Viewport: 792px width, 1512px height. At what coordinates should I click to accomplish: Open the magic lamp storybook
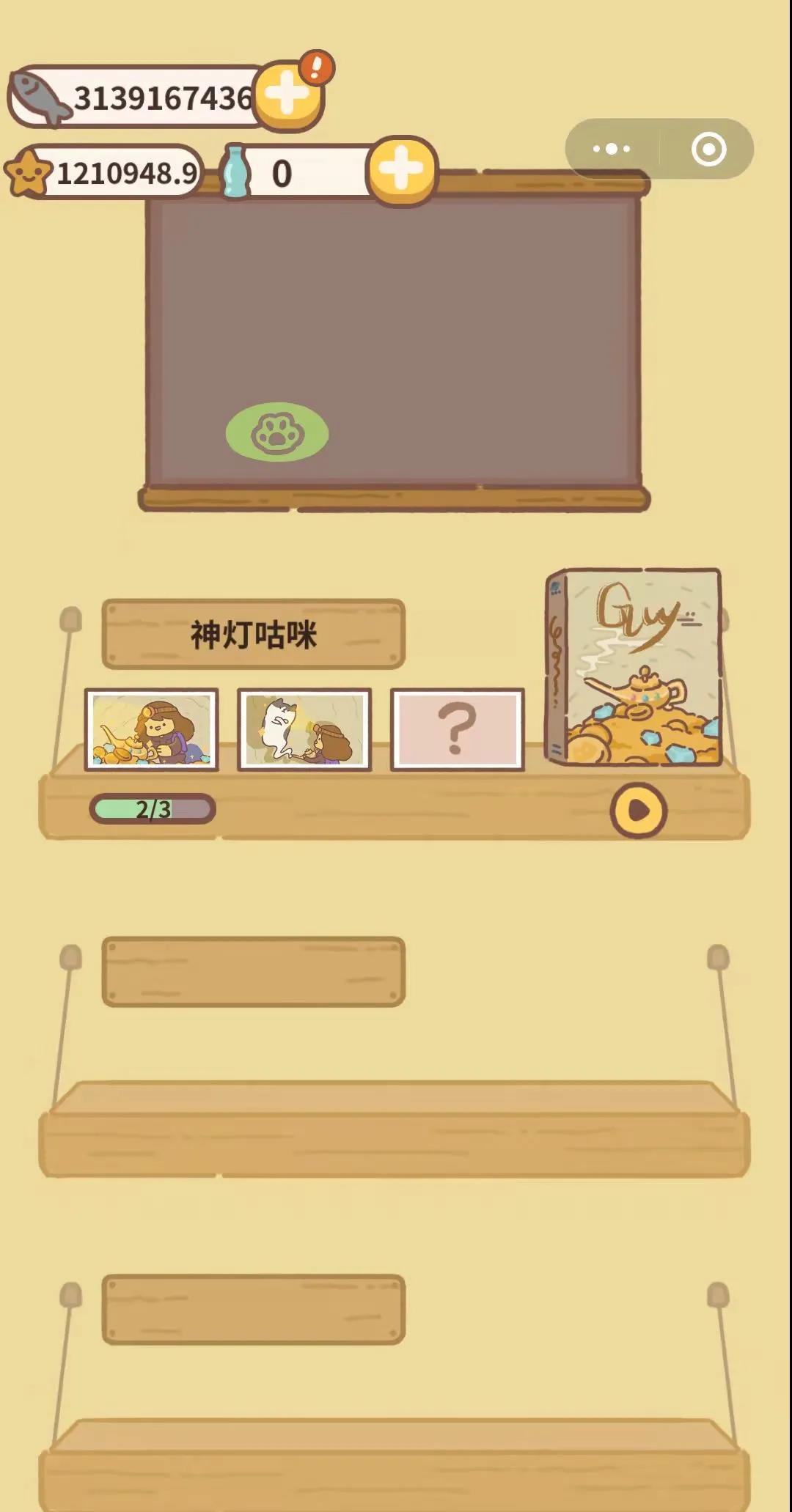coord(634,667)
